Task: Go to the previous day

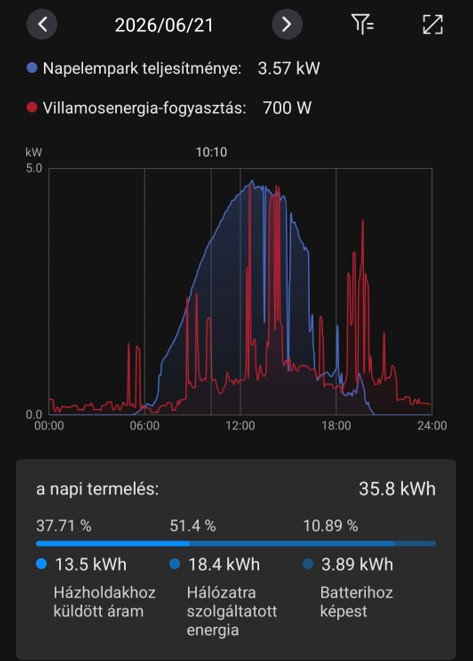Action: (x=42, y=24)
